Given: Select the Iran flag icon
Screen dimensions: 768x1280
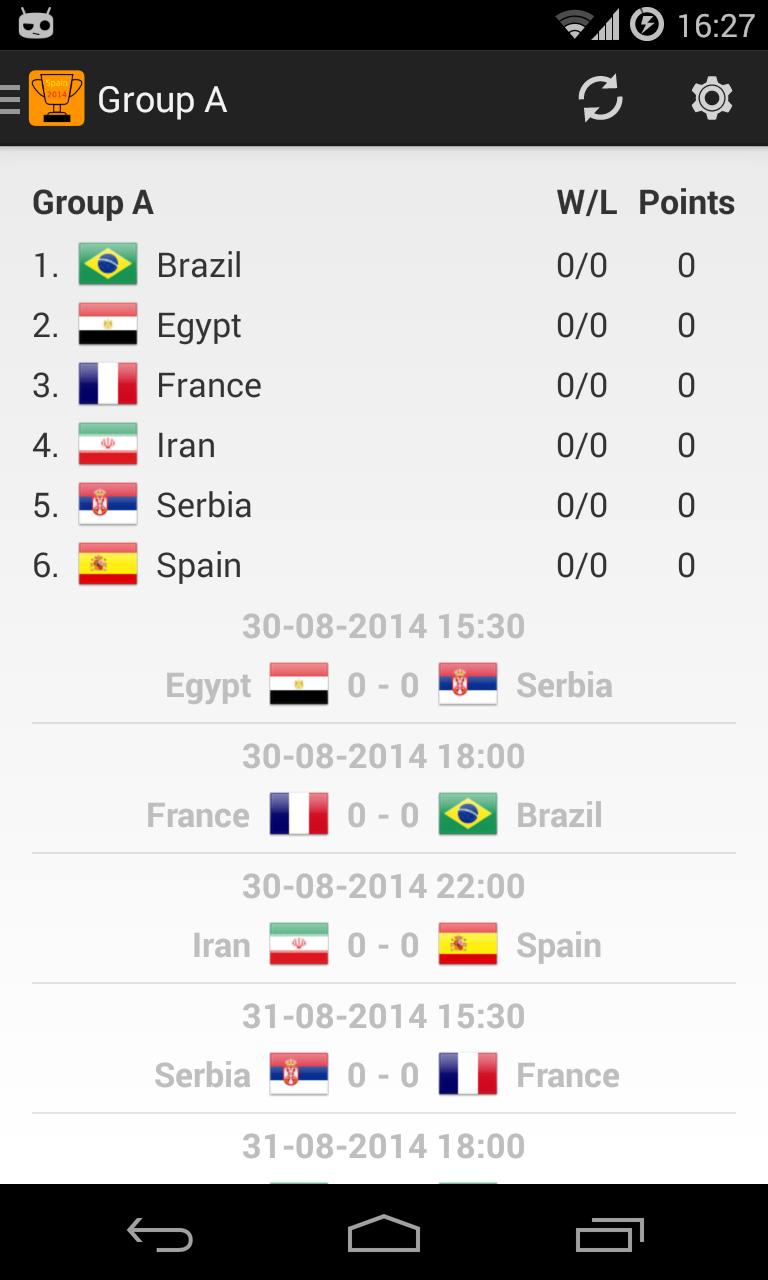Looking at the screenshot, I should click(108, 445).
